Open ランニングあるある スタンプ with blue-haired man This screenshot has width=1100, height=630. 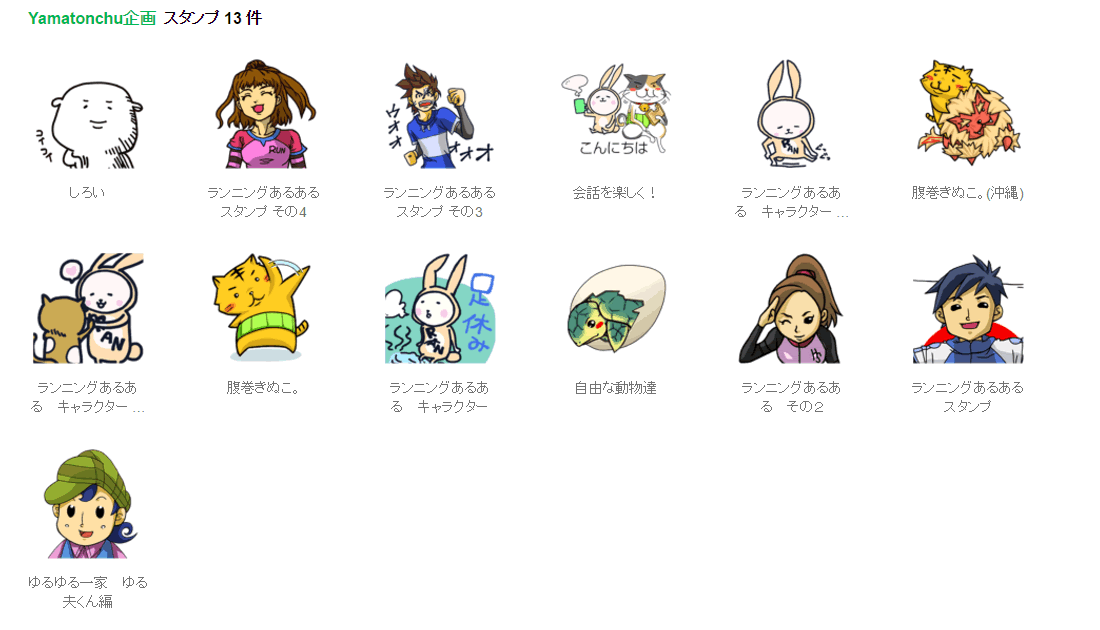coord(967,308)
